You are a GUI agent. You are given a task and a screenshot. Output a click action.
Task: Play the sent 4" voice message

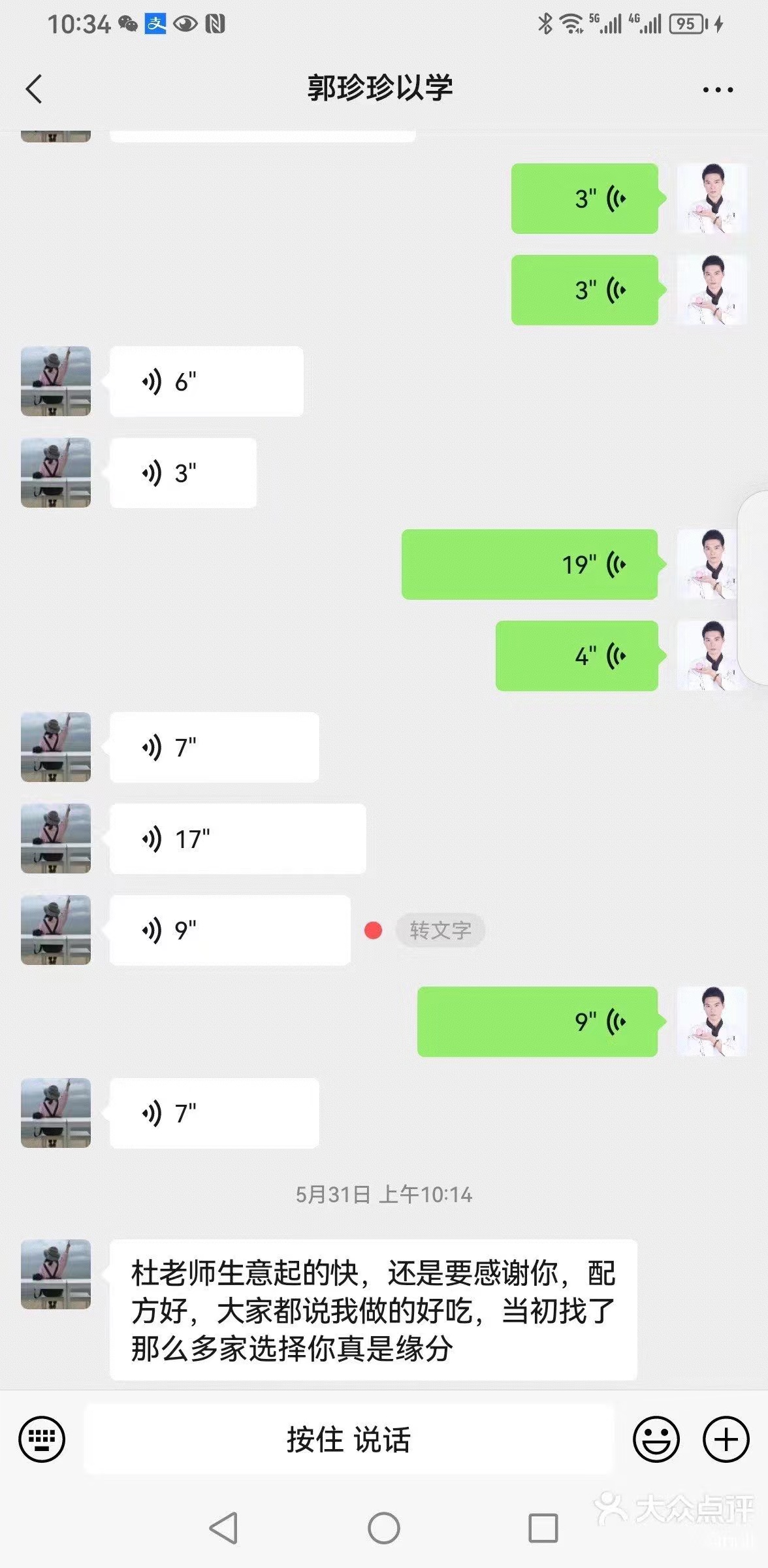tap(576, 656)
